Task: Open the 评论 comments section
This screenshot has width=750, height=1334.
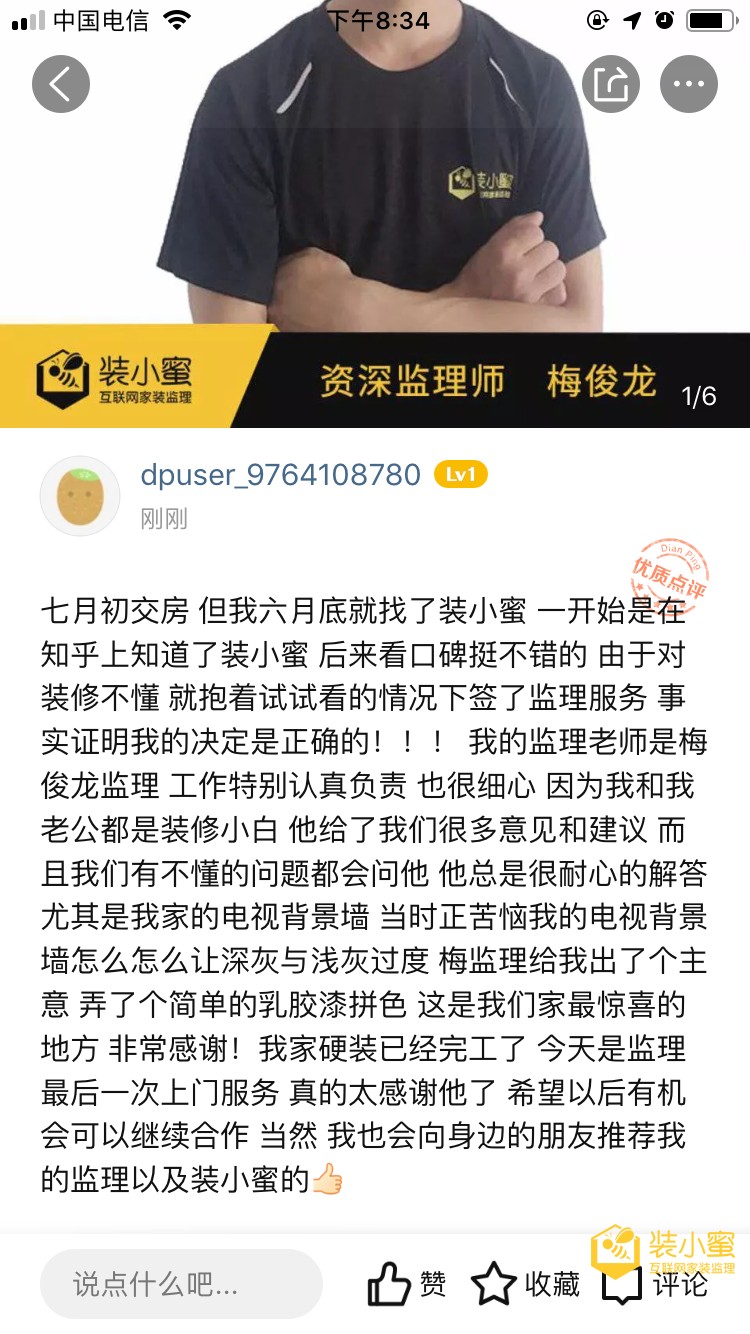Action: [655, 1286]
